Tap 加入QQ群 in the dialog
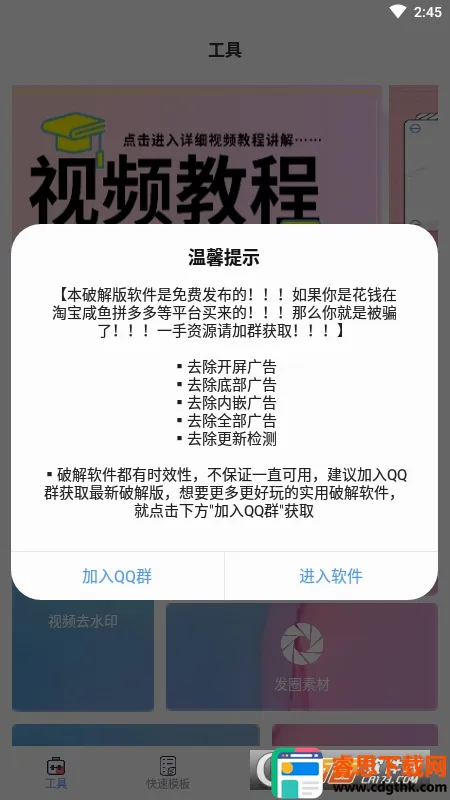The width and height of the screenshot is (450, 800). click(x=117, y=576)
